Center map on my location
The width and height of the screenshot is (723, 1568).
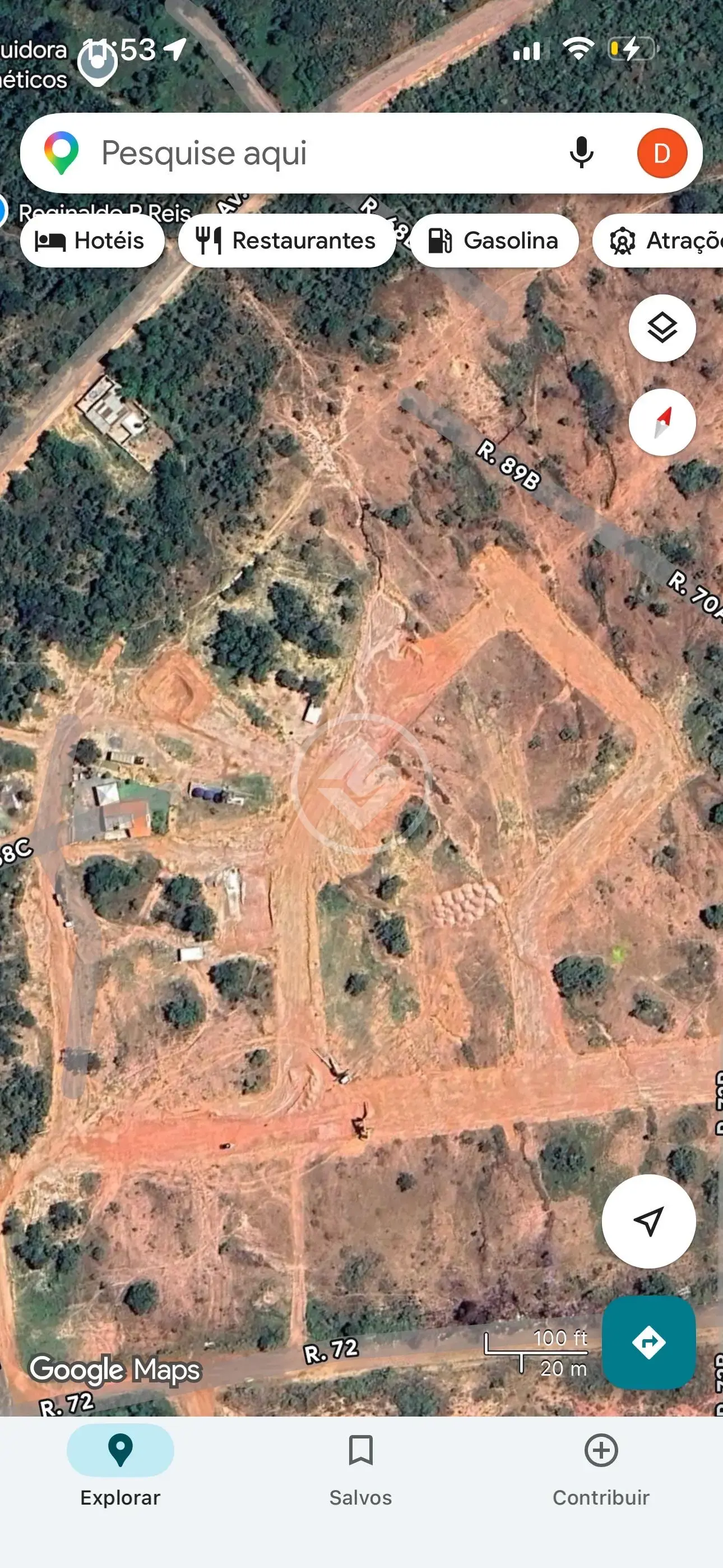tap(648, 1221)
